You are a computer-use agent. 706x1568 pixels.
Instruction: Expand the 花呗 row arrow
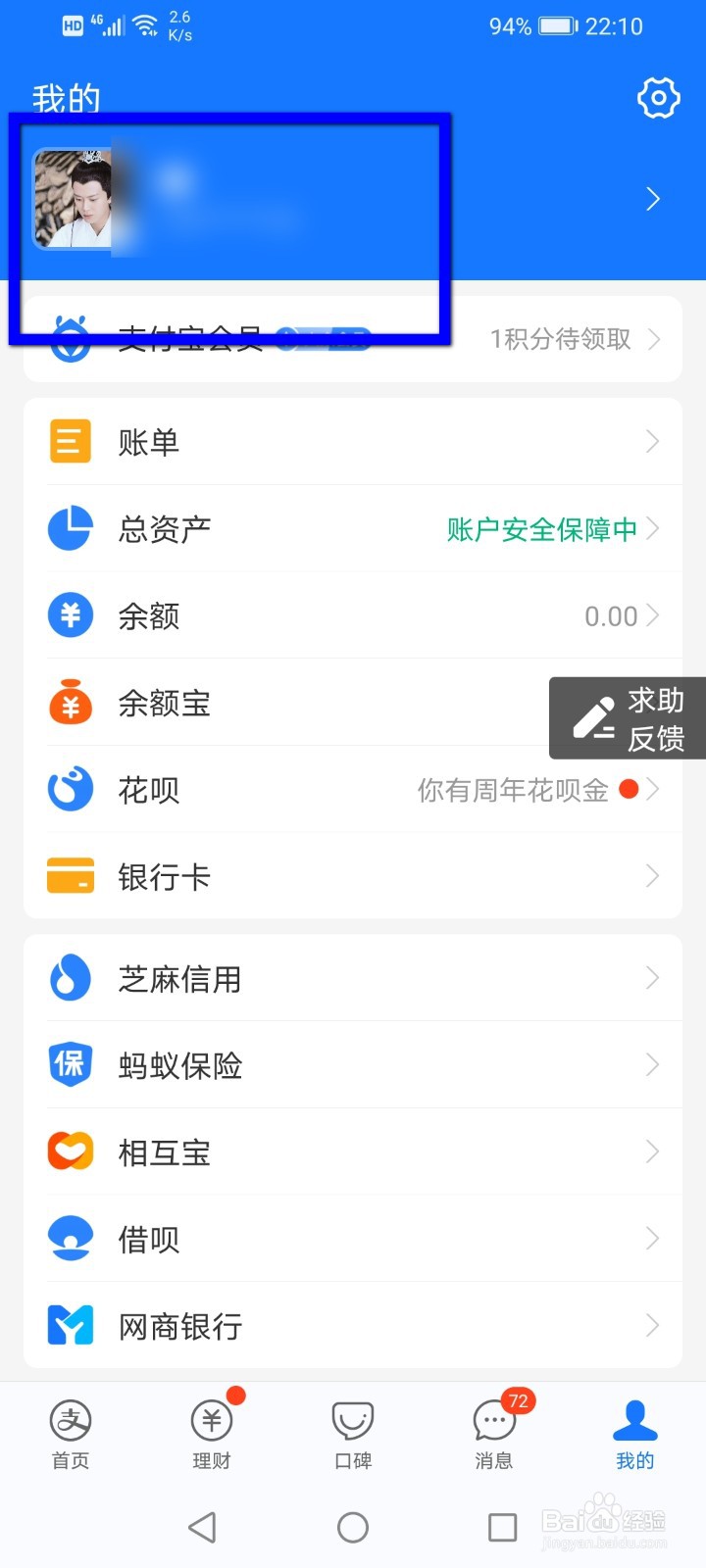click(x=653, y=789)
